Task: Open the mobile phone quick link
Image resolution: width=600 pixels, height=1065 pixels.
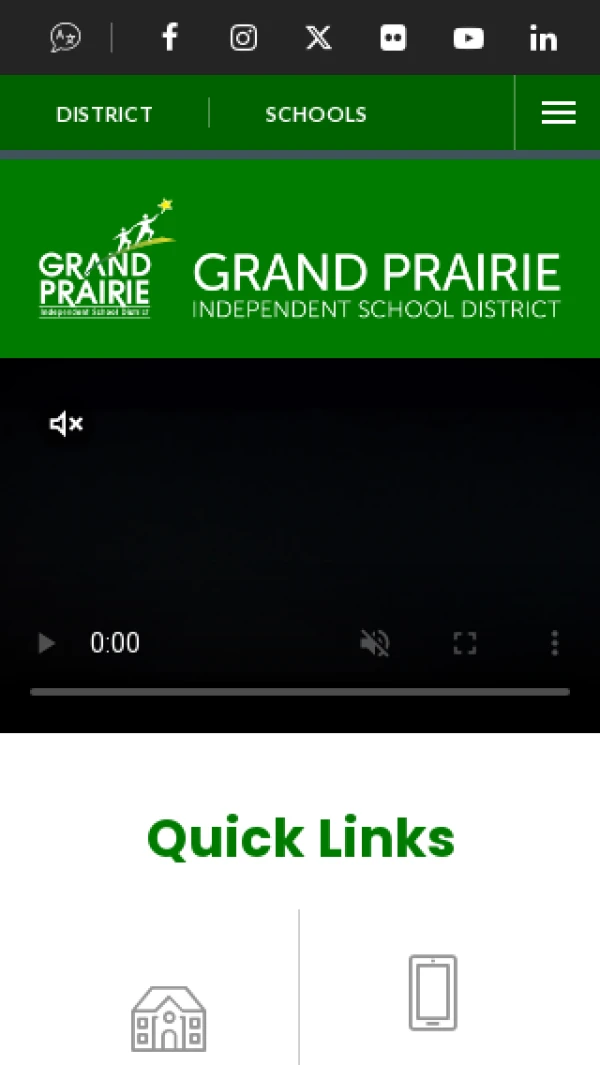Action: pos(433,992)
